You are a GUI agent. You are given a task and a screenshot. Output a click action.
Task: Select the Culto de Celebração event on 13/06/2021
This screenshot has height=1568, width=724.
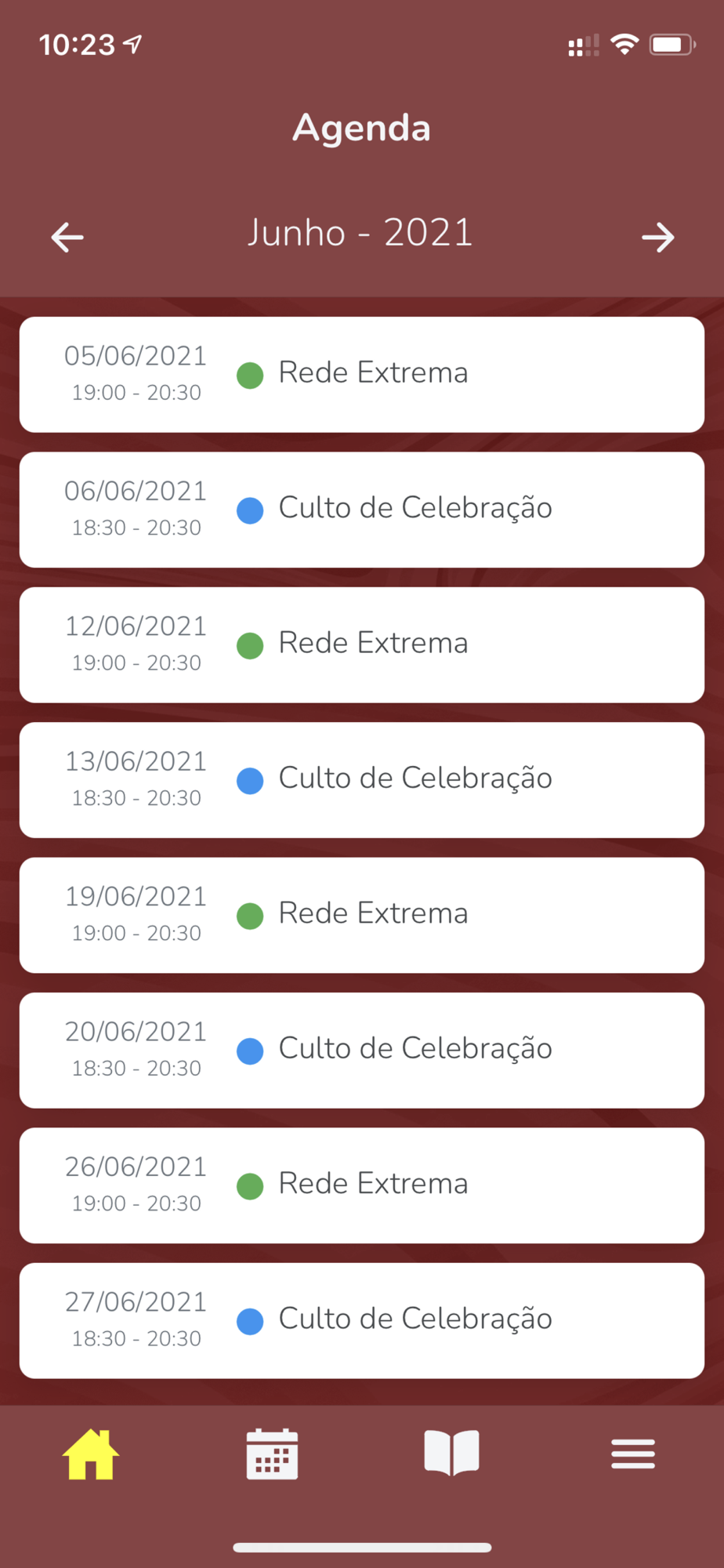coord(362,780)
